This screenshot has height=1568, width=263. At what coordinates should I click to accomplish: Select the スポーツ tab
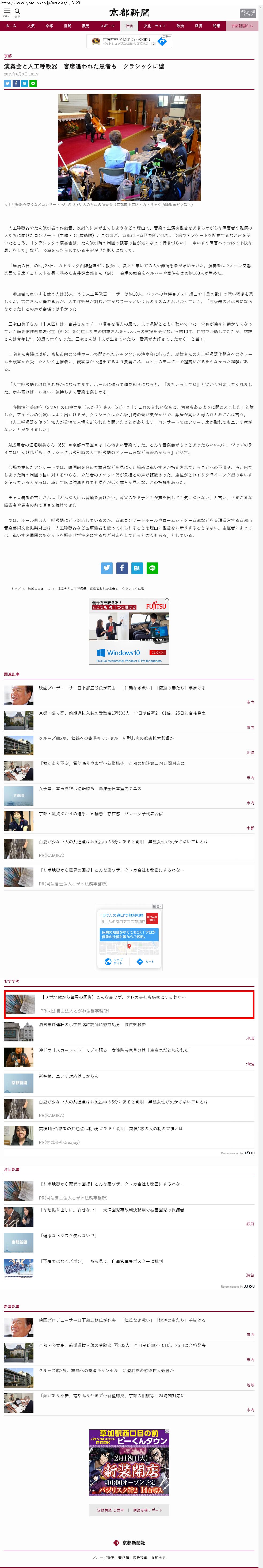pos(107,26)
